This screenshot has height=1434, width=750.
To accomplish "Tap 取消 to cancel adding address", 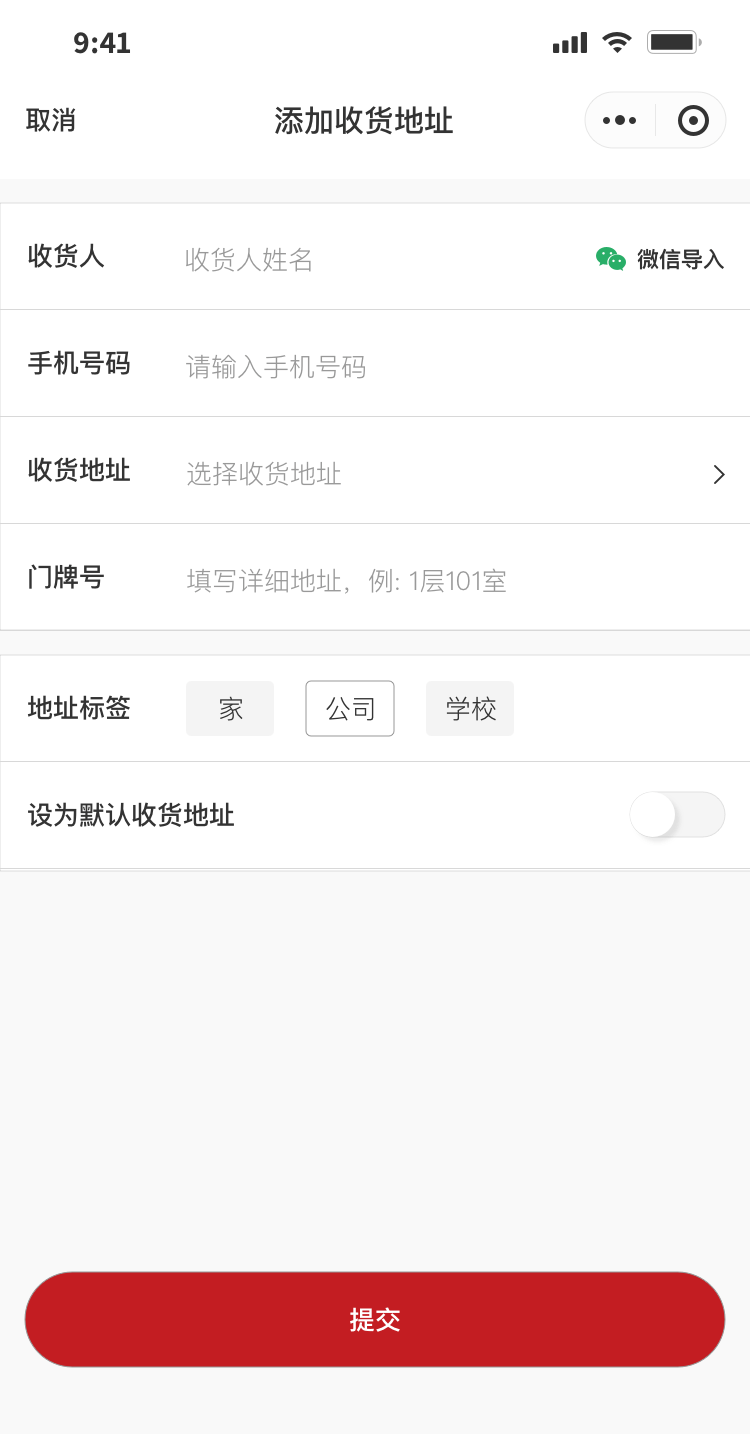I will tap(51, 121).
